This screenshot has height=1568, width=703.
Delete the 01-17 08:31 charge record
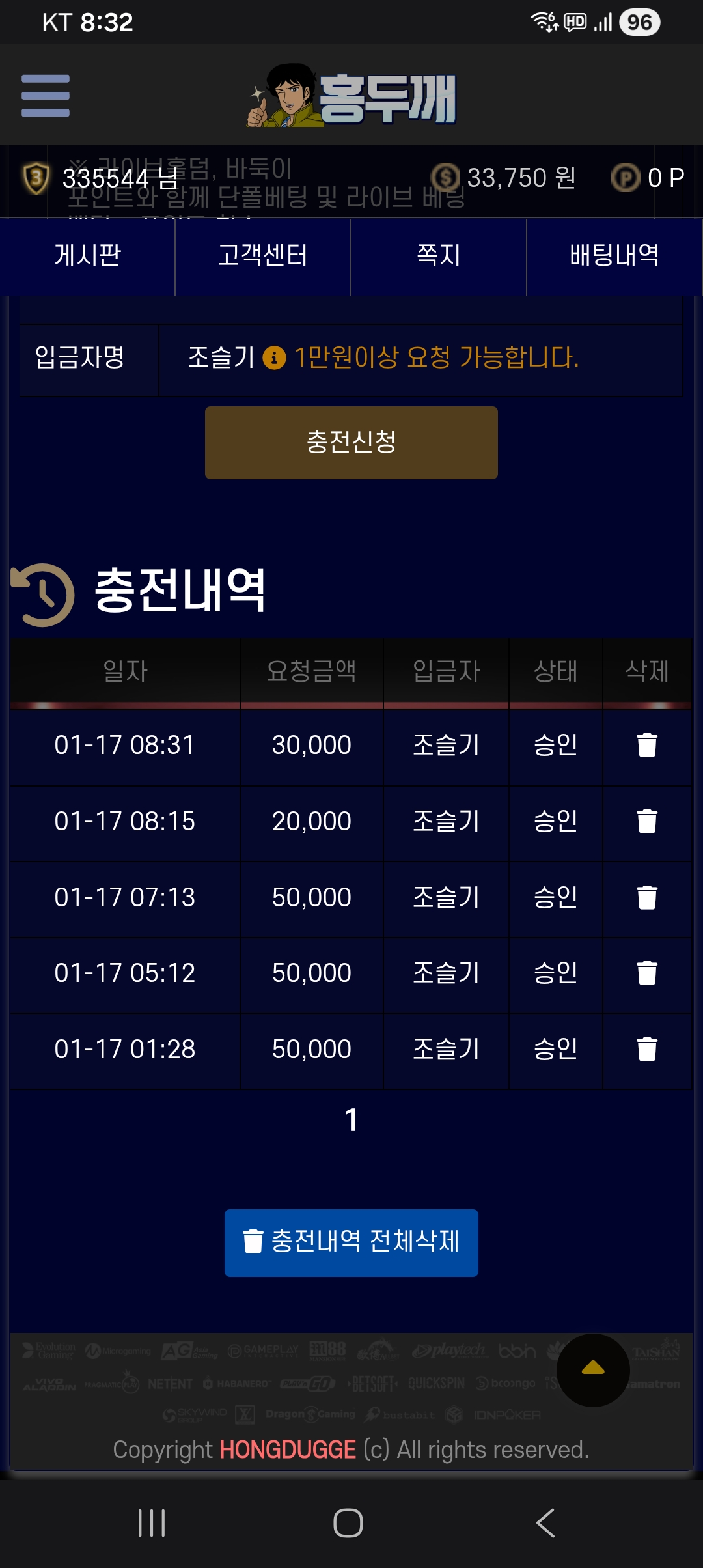click(646, 746)
